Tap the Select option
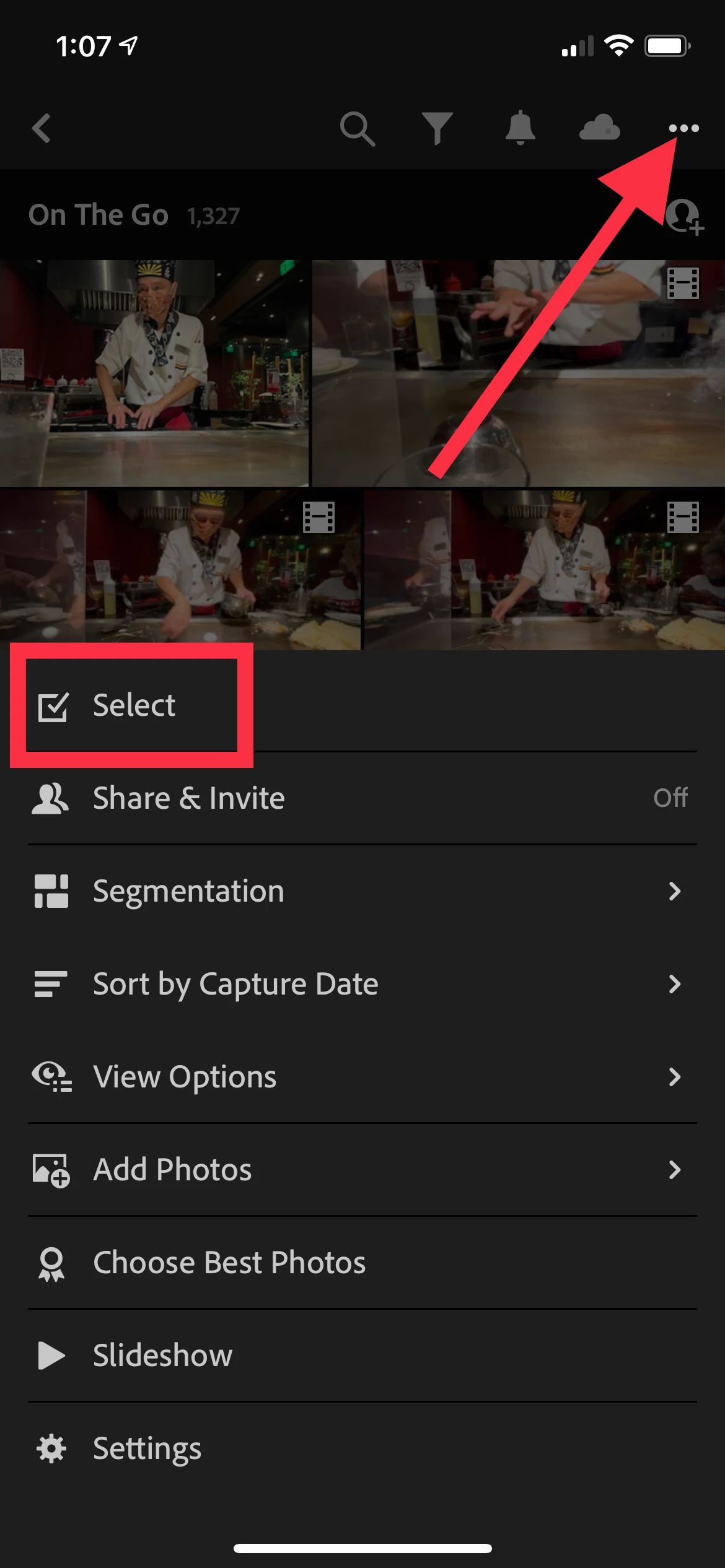The width and height of the screenshot is (725, 1568). point(133,706)
